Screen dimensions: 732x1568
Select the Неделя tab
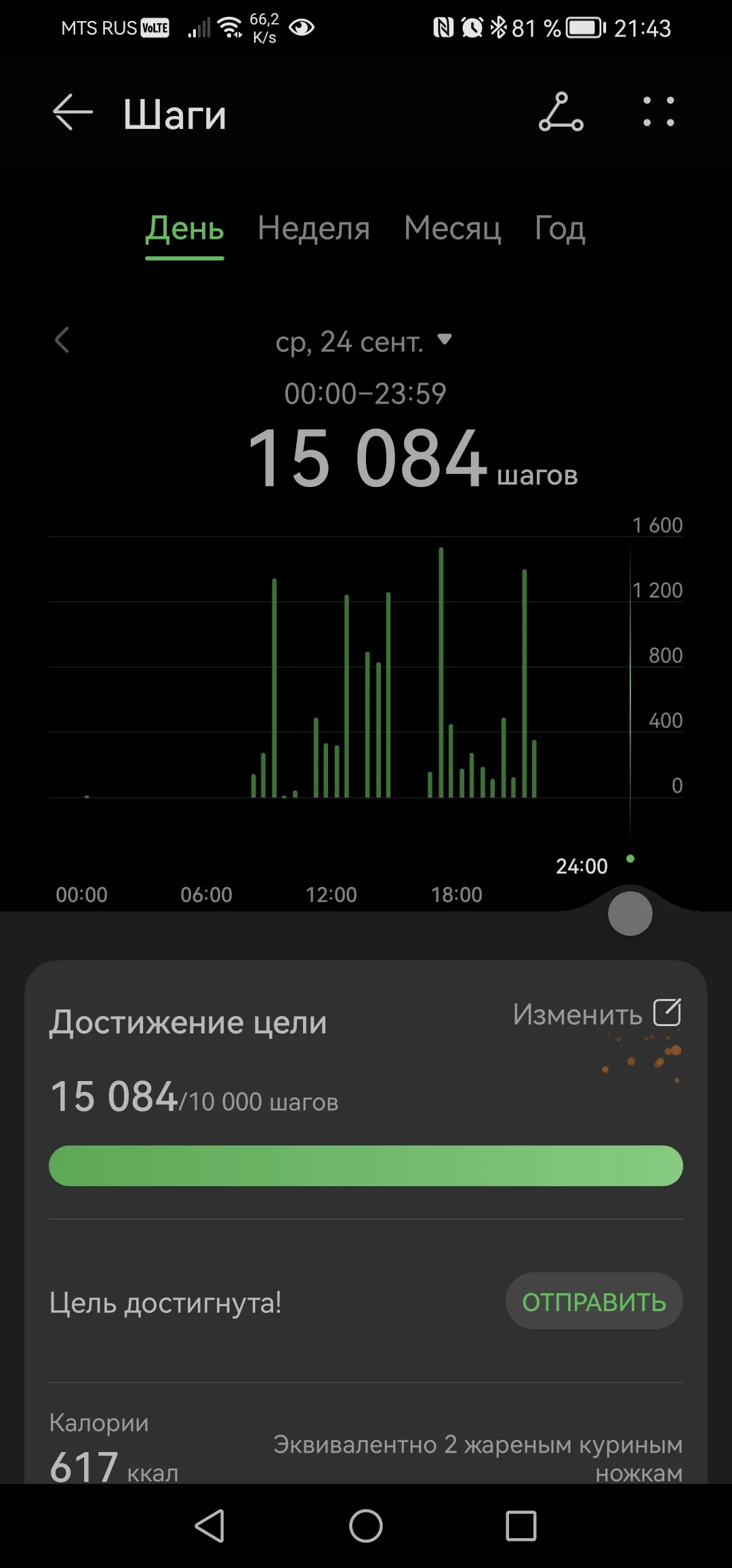coord(313,229)
